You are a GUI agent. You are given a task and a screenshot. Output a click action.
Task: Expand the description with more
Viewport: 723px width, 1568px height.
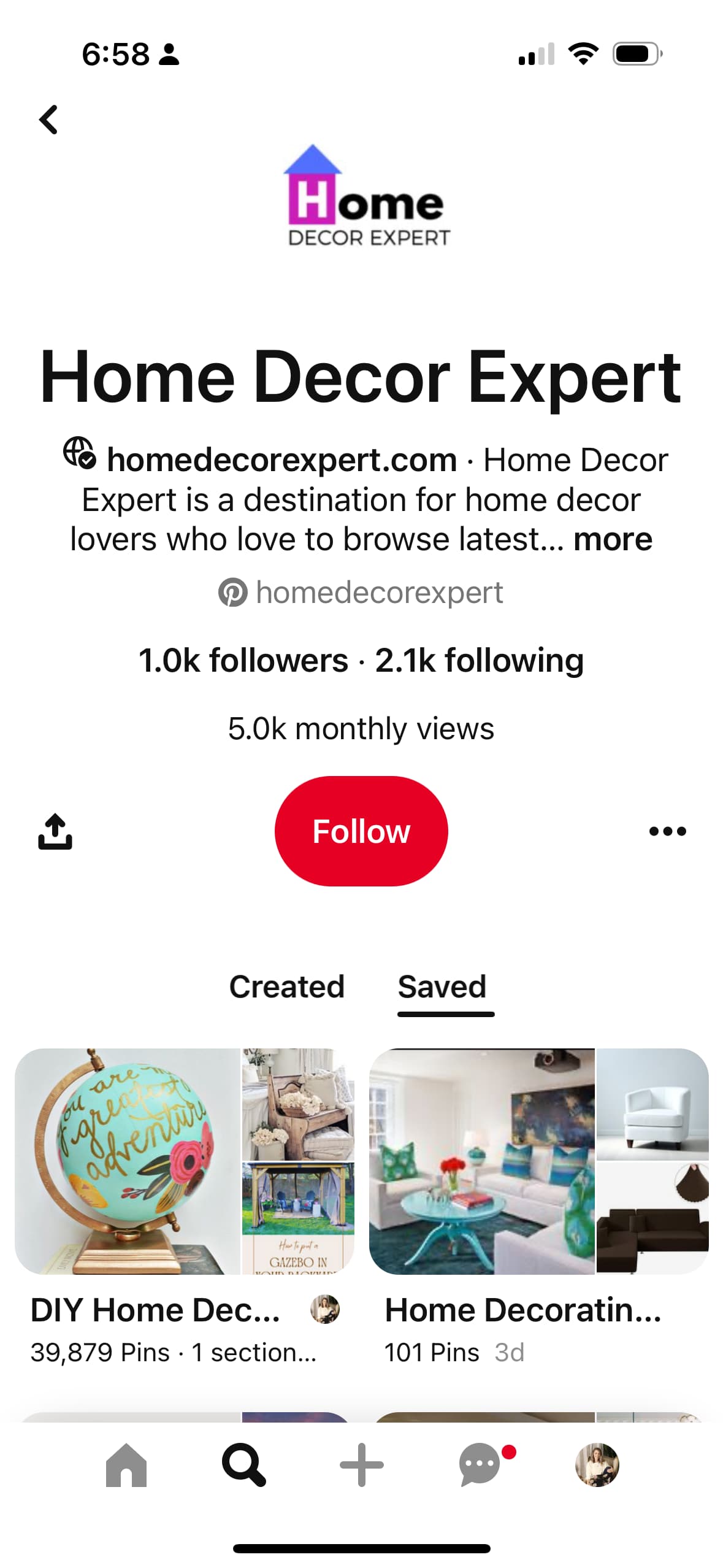pos(612,539)
